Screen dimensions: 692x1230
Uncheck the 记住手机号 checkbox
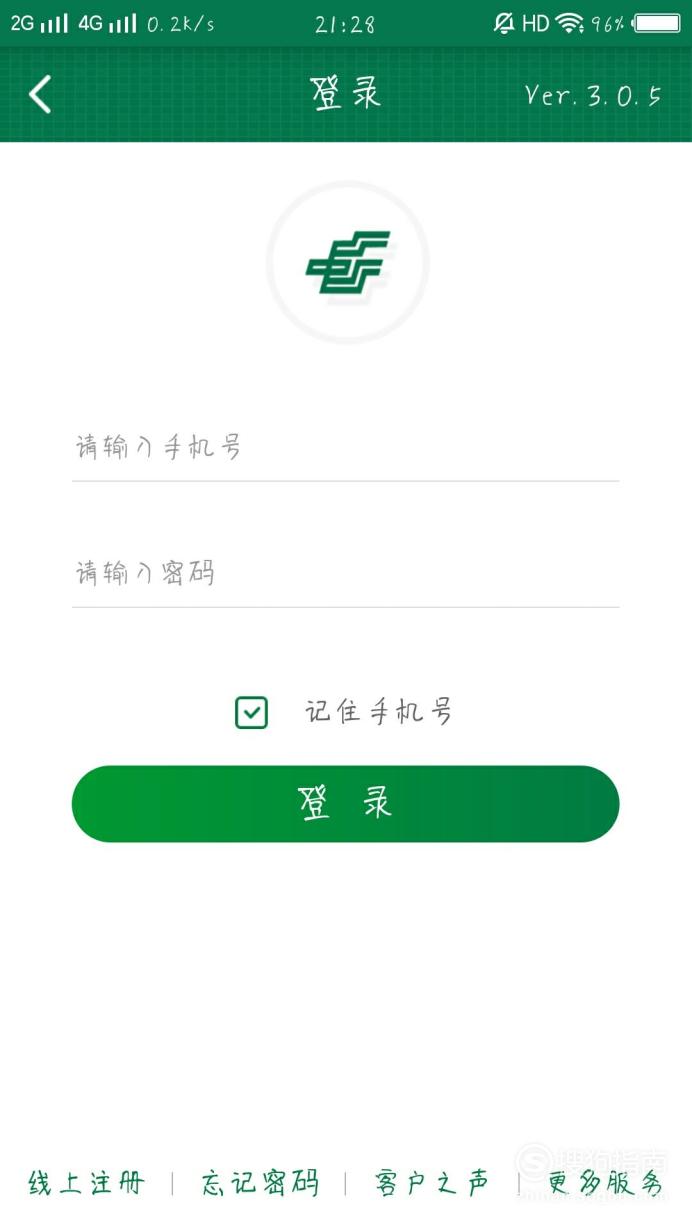point(251,713)
